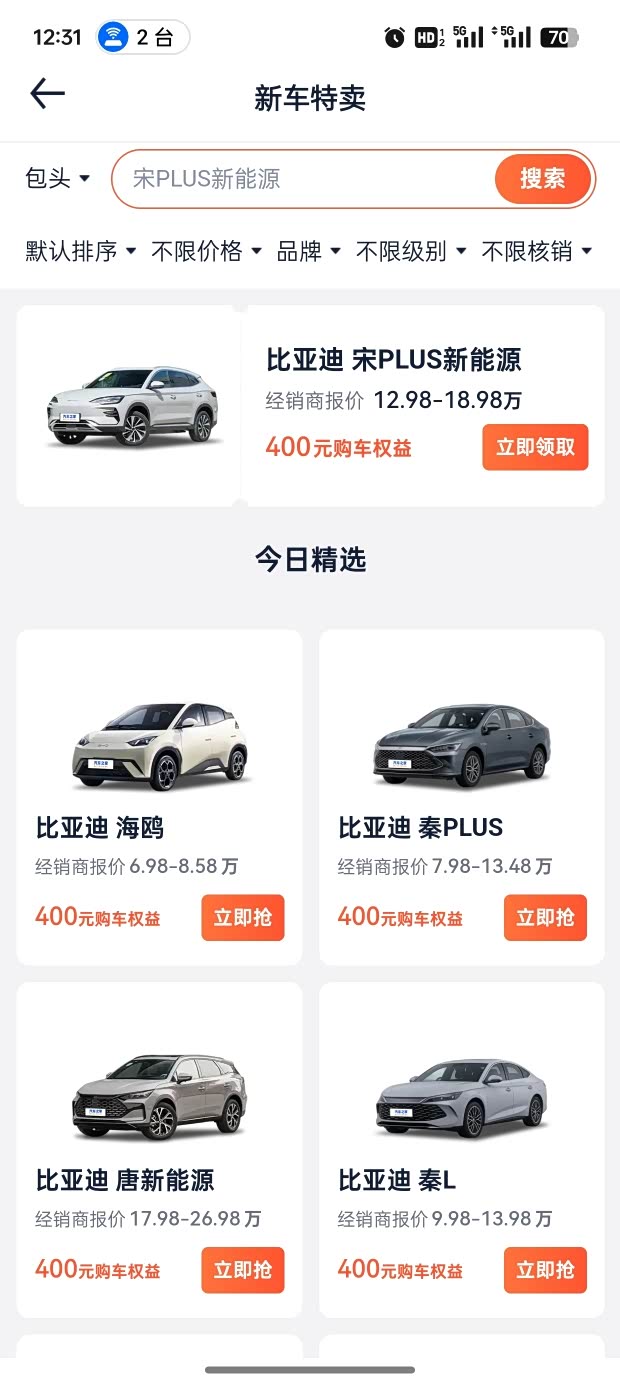
Task: Open the 不限核销 filter dropdown
Action: click(x=536, y=251)
